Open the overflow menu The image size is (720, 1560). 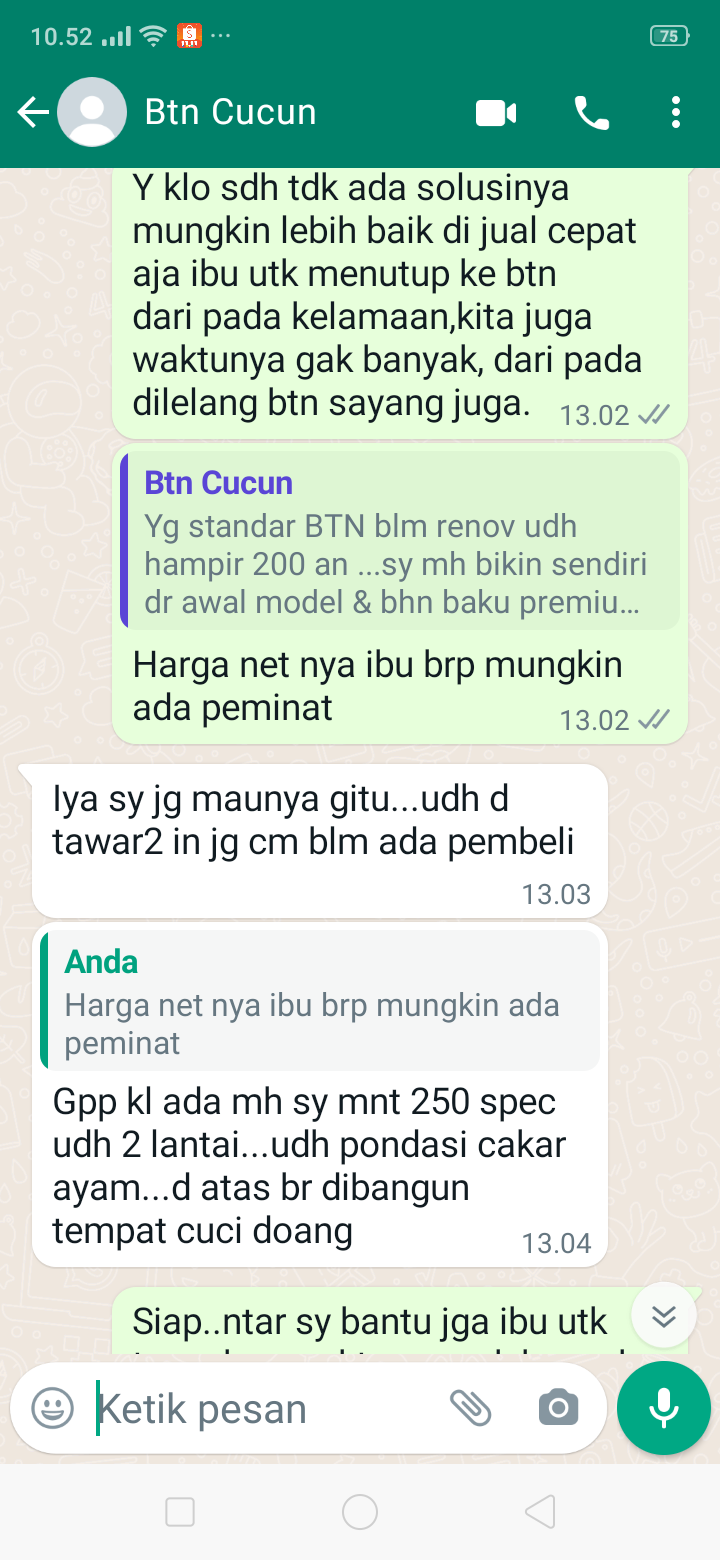coord(677,113)
